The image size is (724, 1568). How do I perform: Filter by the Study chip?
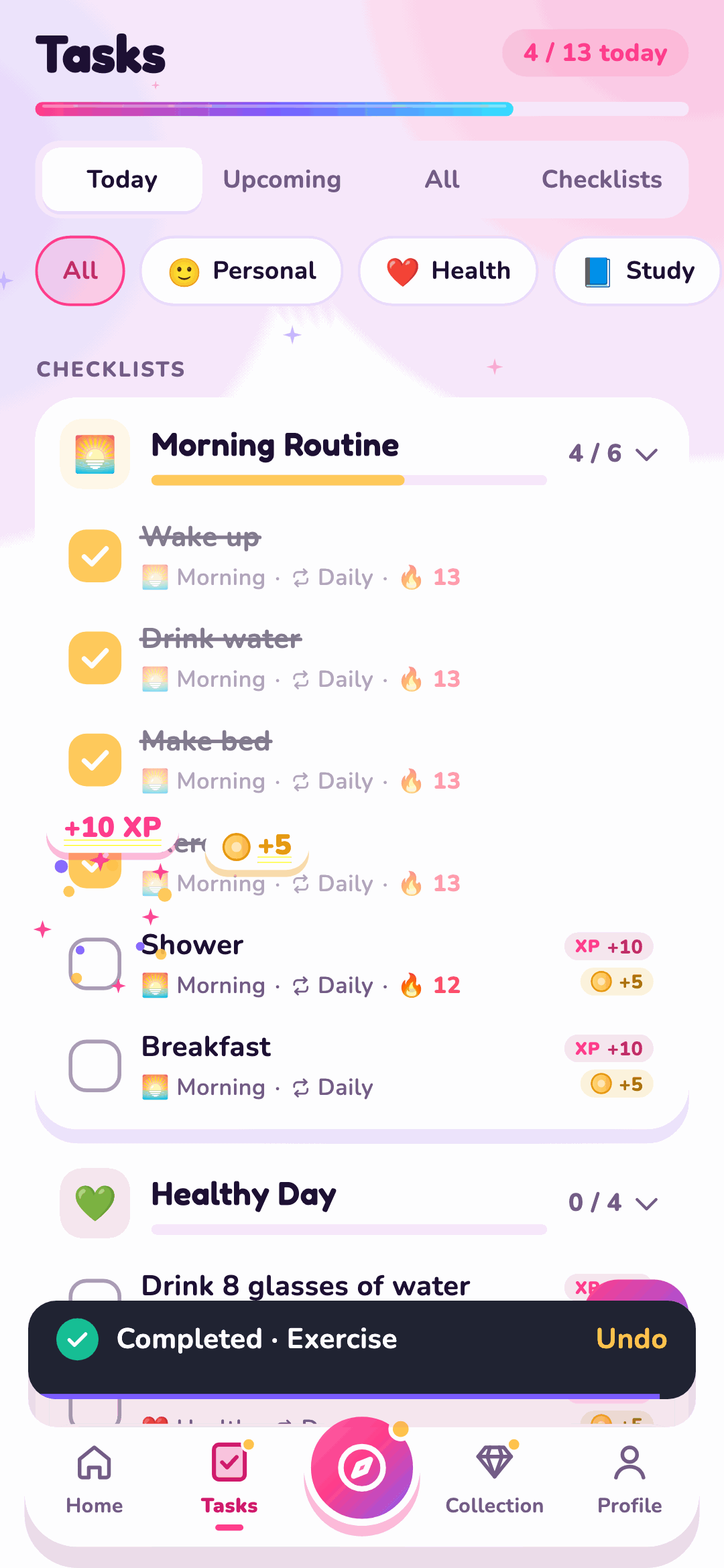tap(638, 271)
